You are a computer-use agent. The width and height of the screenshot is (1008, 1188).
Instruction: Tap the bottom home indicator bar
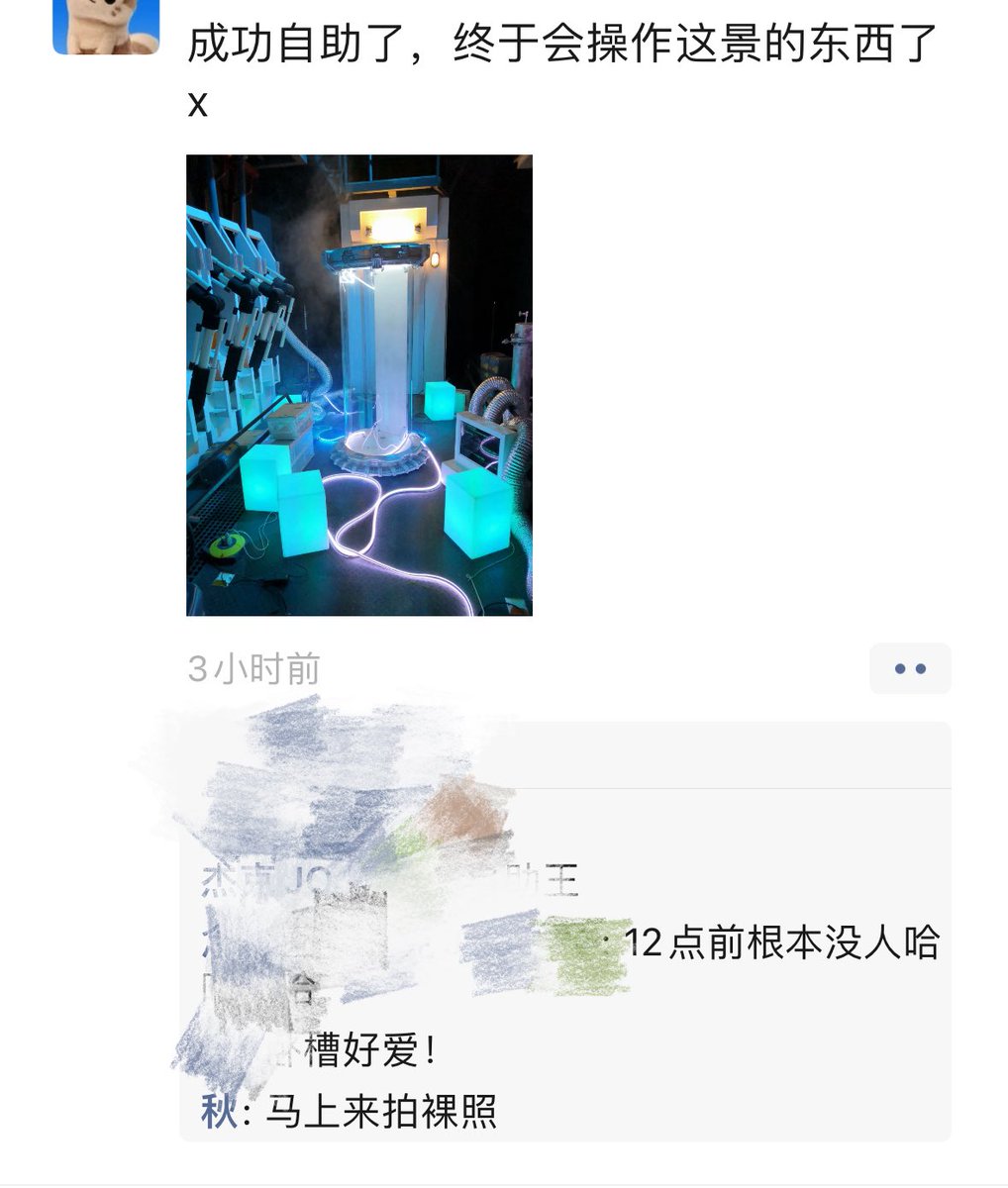(x=504, y=1180)
